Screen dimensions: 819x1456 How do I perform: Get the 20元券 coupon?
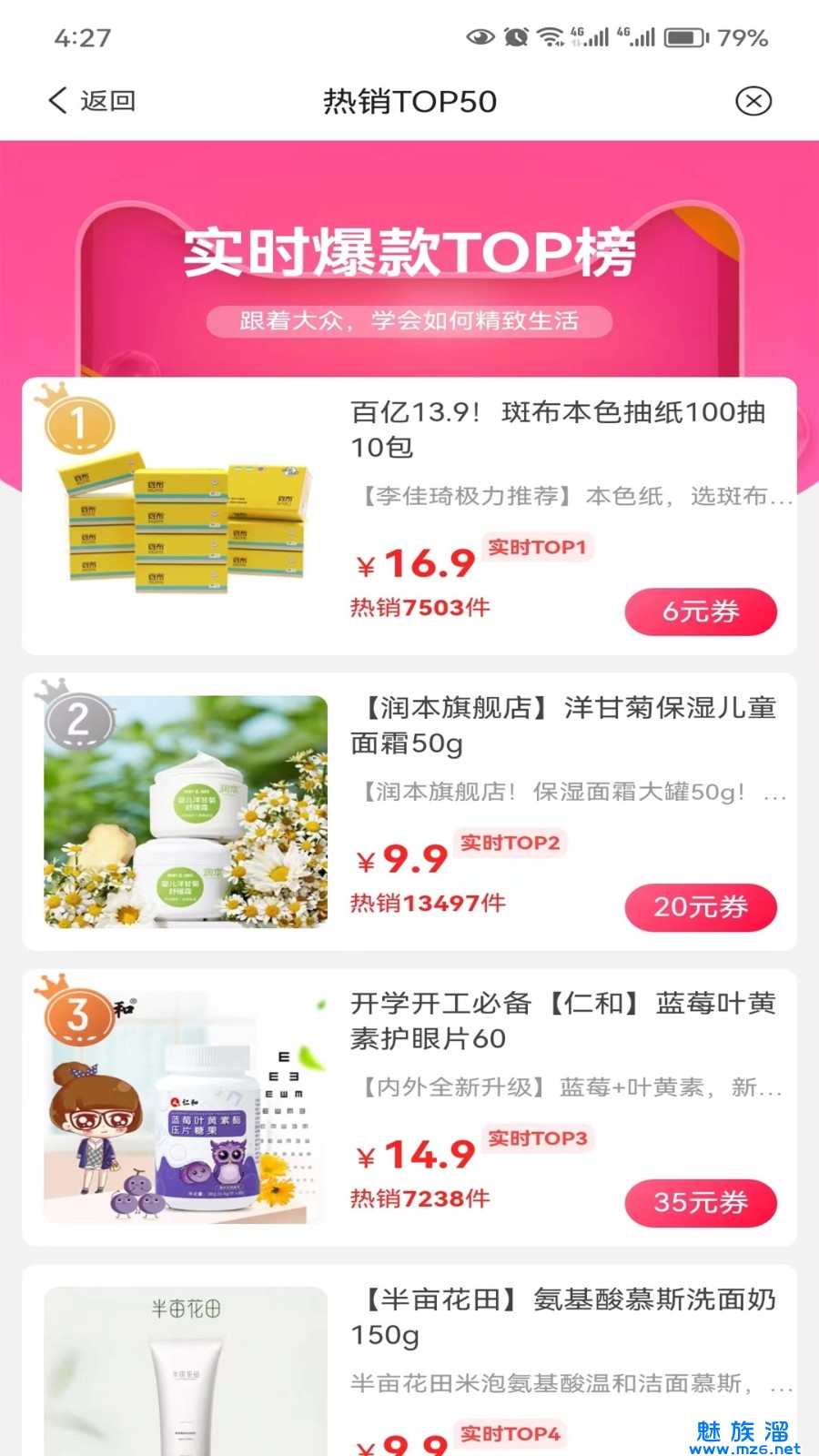700,907
